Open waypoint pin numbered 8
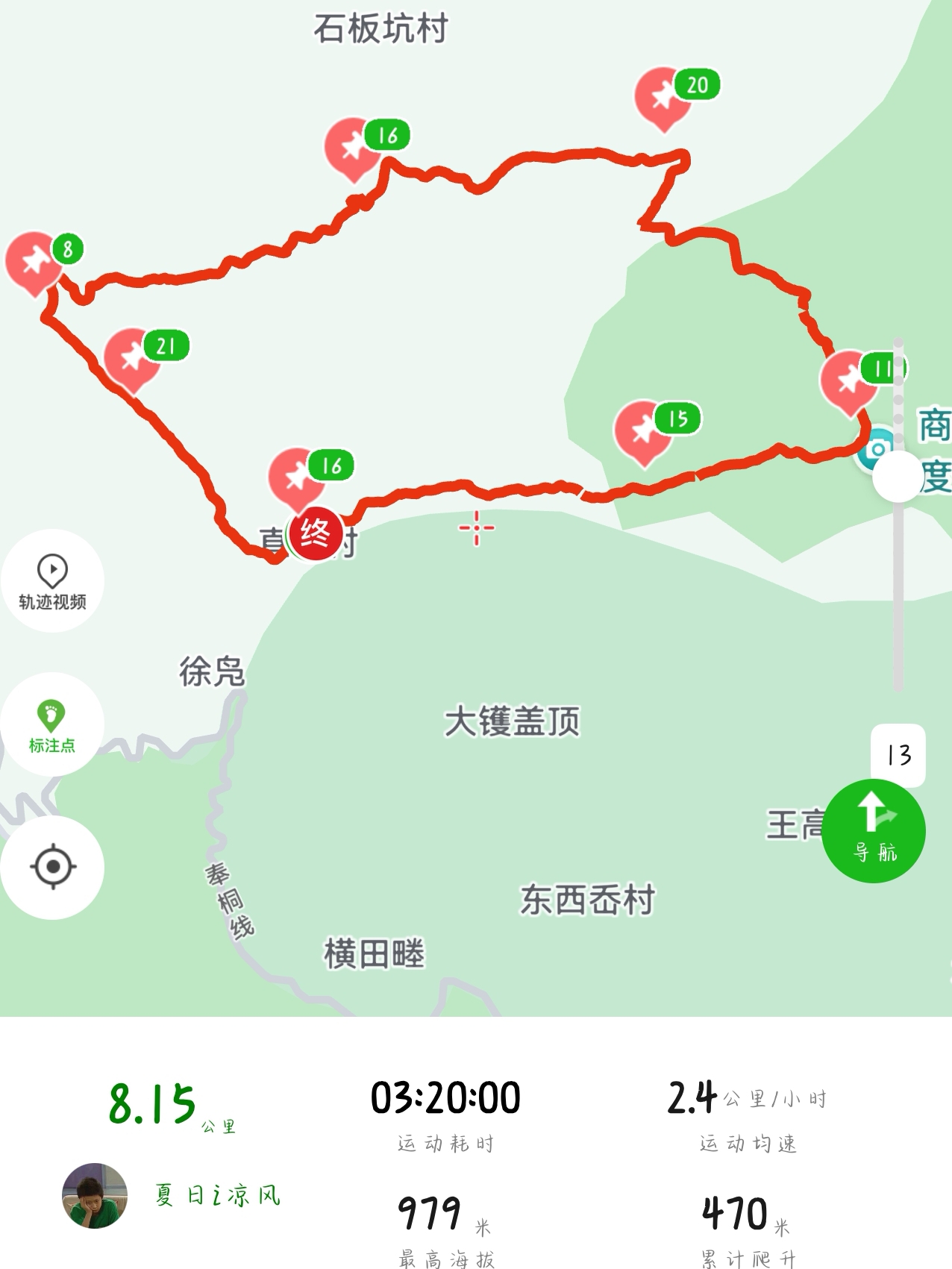Viewport: 952px width, 1269px height. coord(34,262)
